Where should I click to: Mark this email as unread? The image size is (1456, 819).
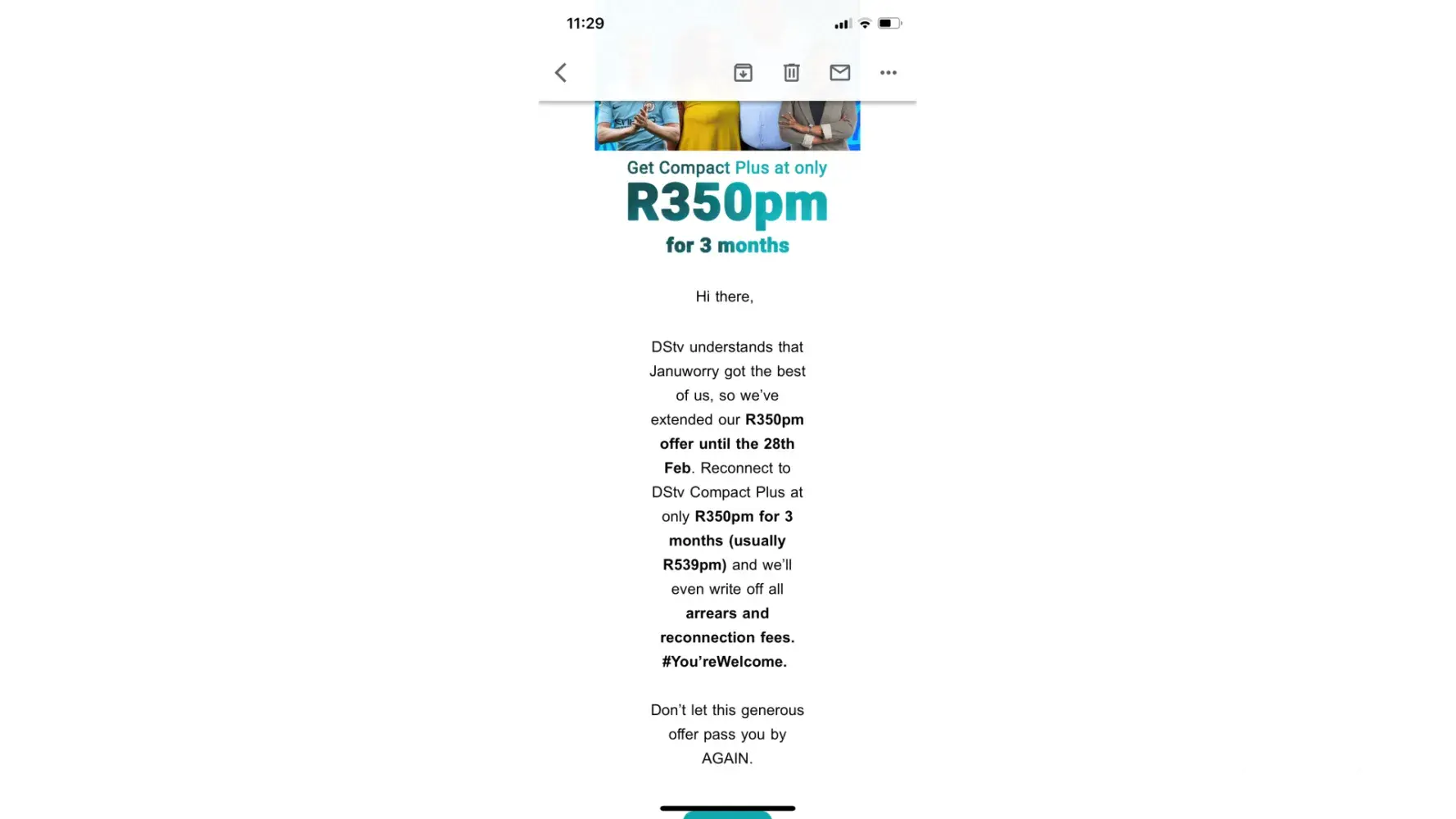coord(839,73)
